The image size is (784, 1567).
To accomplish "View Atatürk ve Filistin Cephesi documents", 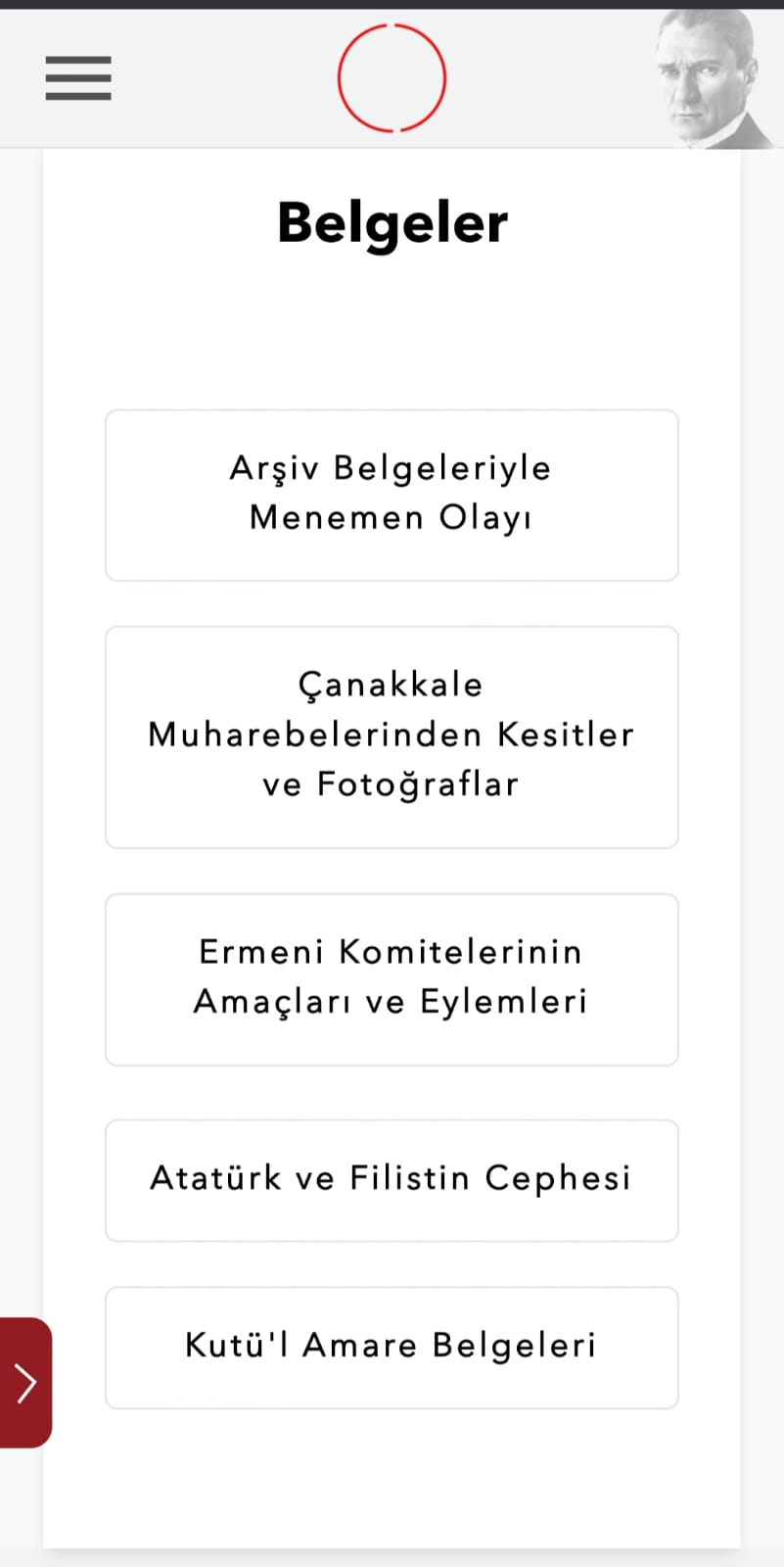I will click(x=392, y=1179).
